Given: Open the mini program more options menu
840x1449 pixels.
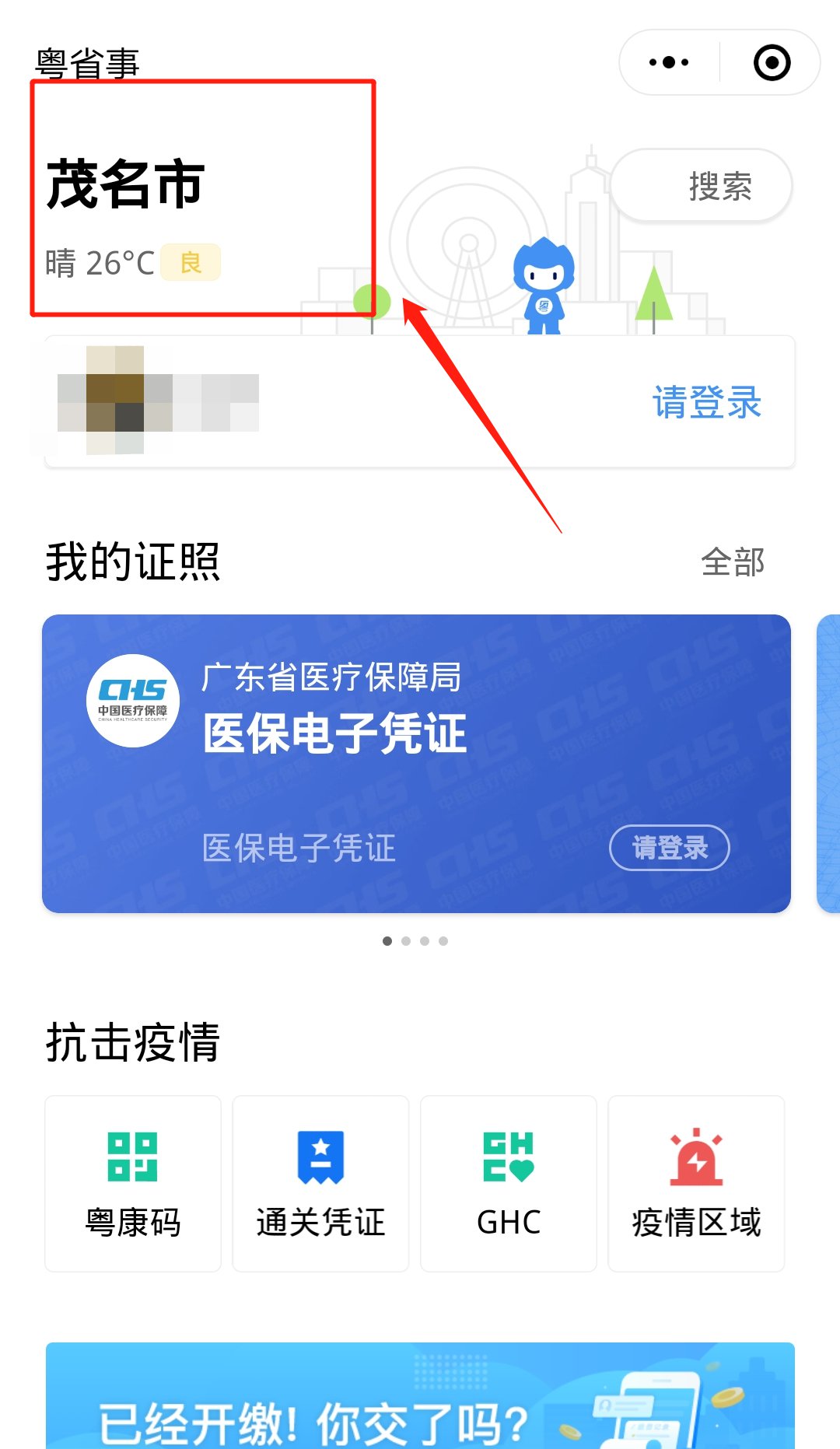Looking at the screenshot, I should 669,62.
